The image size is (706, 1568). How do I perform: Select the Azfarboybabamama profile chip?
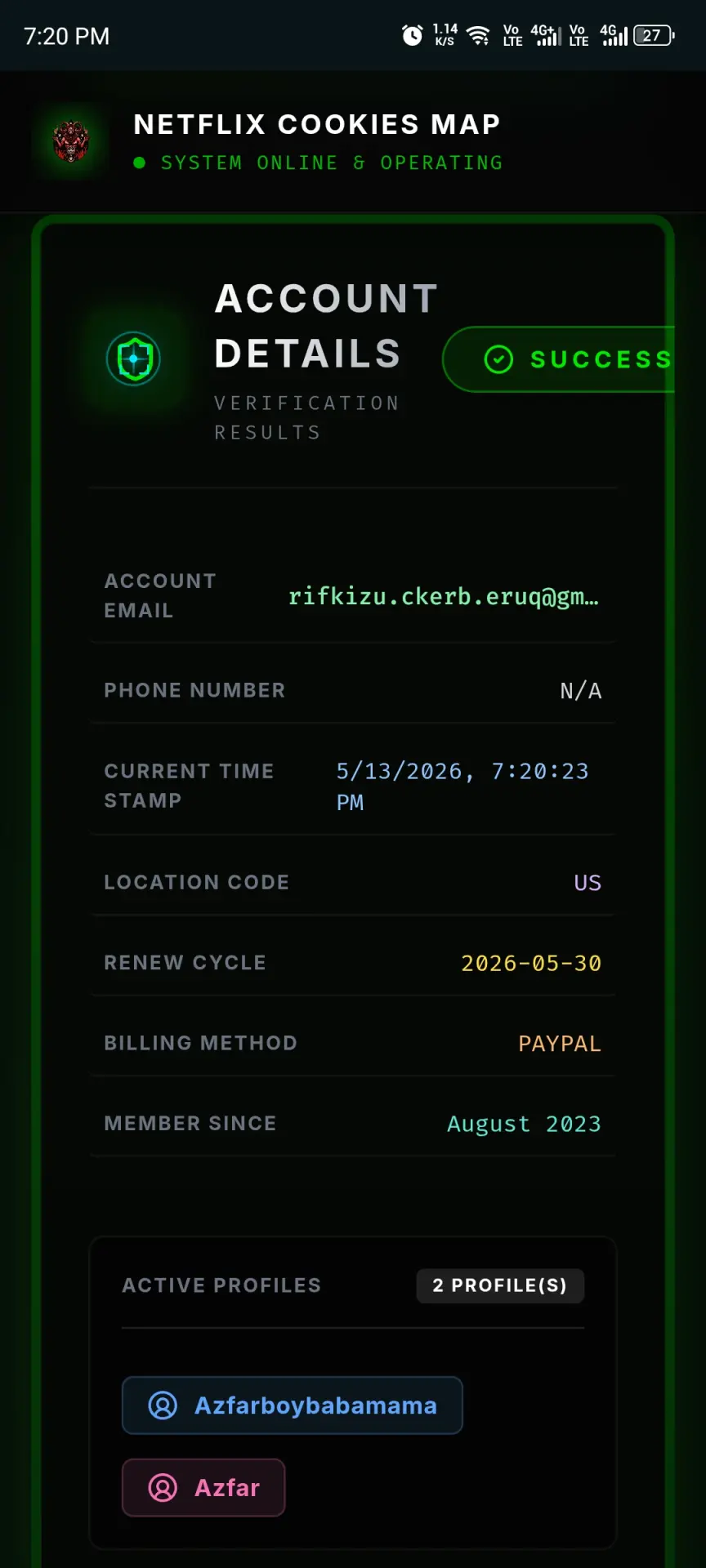click(x=292, y=1405)
